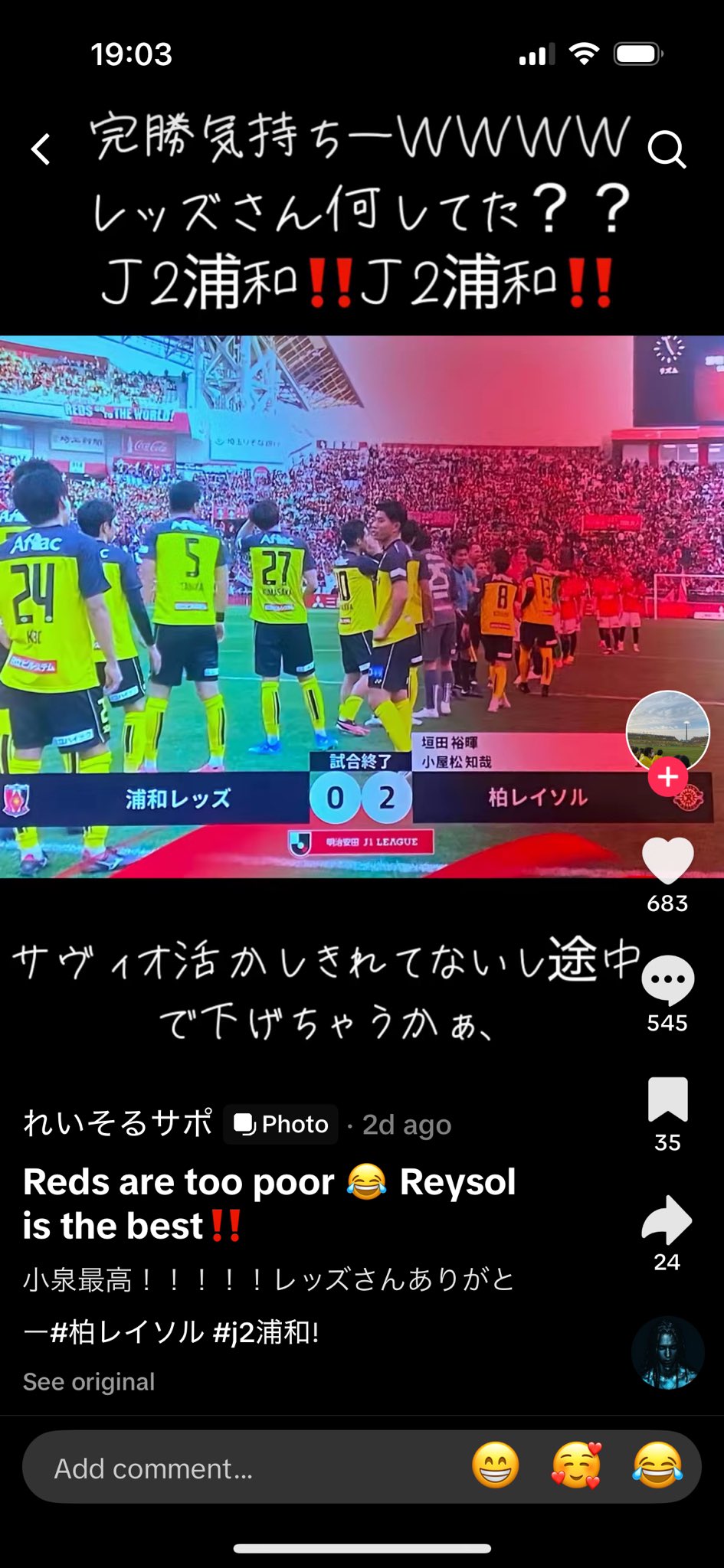This screenshot has height=1568, width=724.
Task: Tap the Add comment field
Action: [x=230, y=1468]
